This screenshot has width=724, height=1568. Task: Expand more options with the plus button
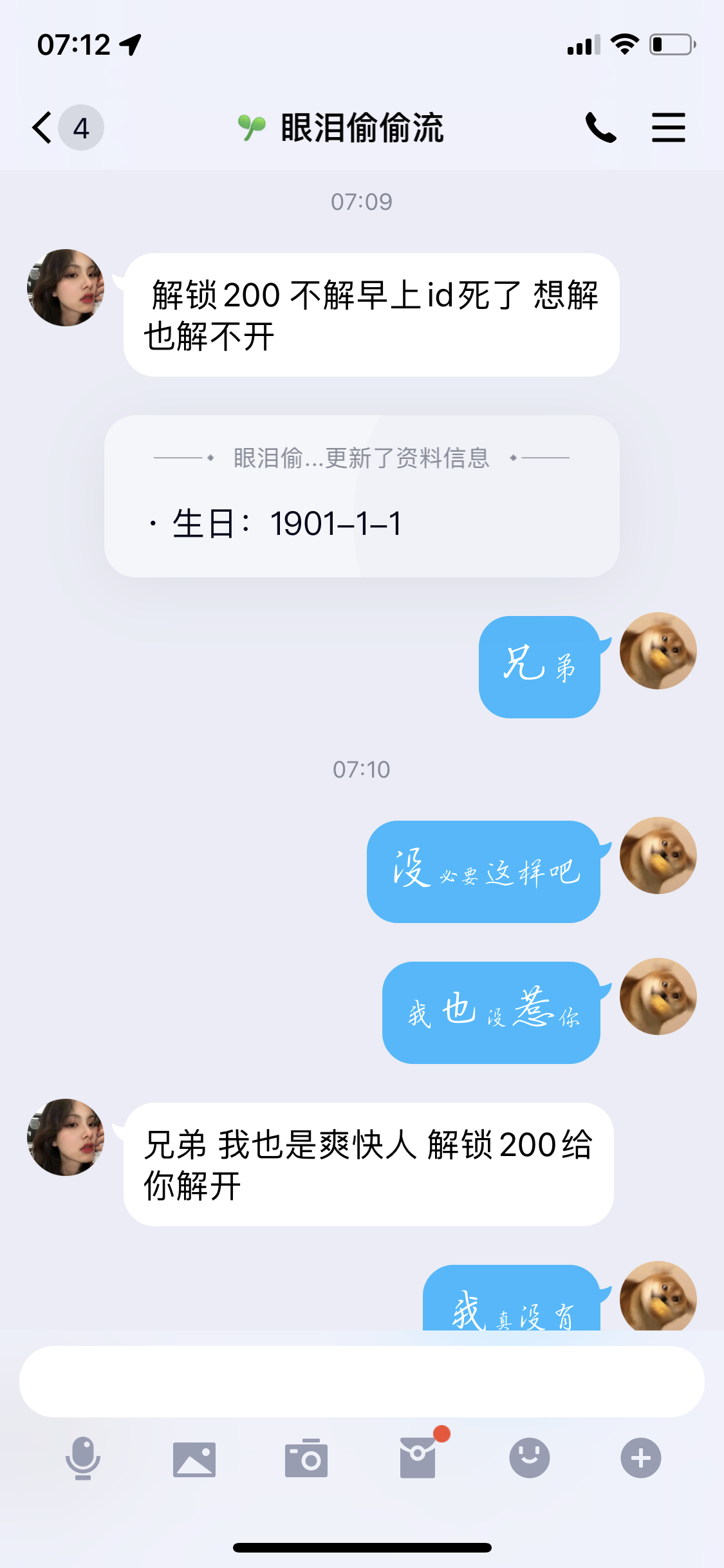[x=640, y=1458]
